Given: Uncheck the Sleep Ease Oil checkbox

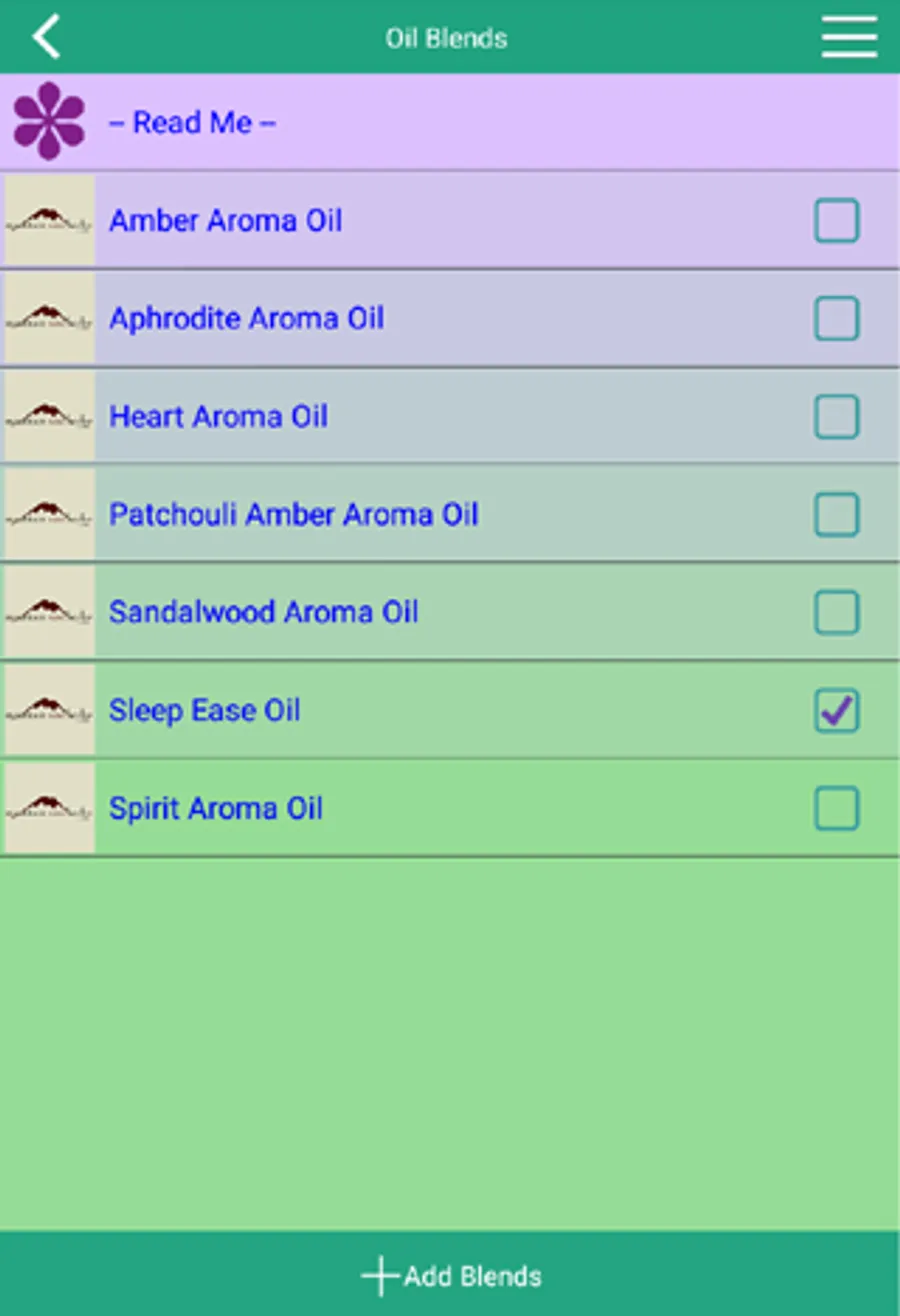Looking at the screenshot, I should point(836,711).
